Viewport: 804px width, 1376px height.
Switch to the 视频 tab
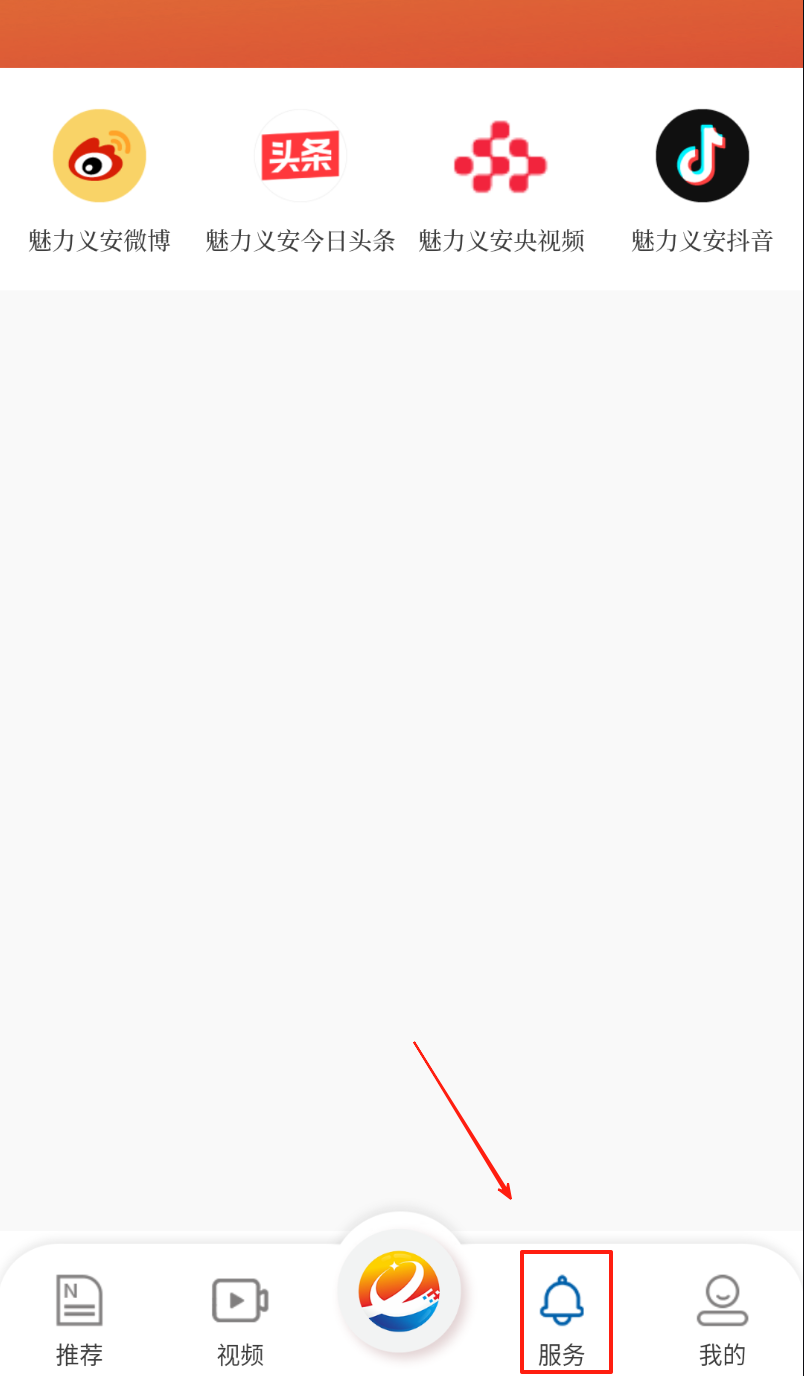click(240, 1318)
